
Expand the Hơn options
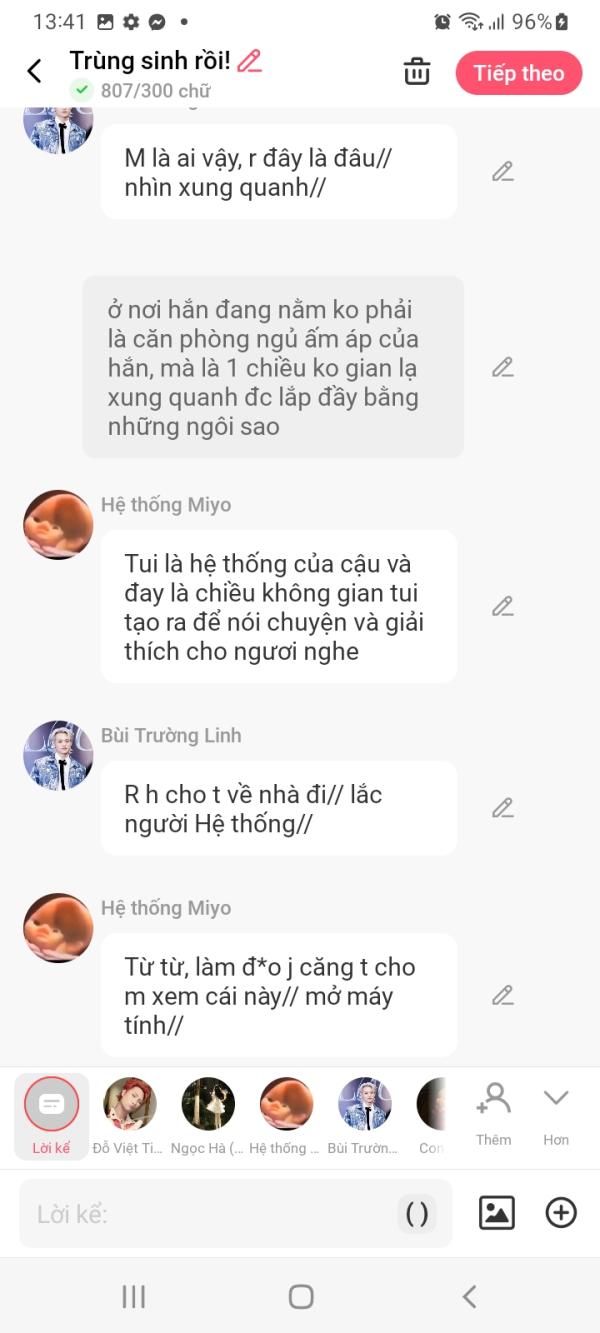pyautogui.click(x=556, y=1113)
